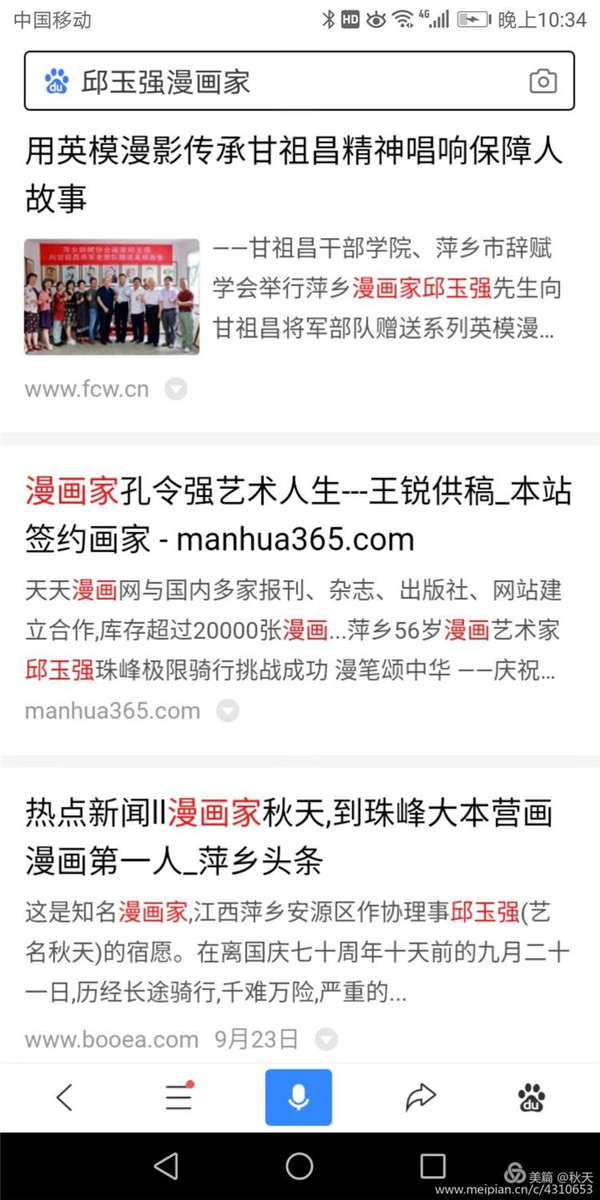The image size is (600, 1200).
Task: Open camera image search in search bar
Action: coord(542,81)
